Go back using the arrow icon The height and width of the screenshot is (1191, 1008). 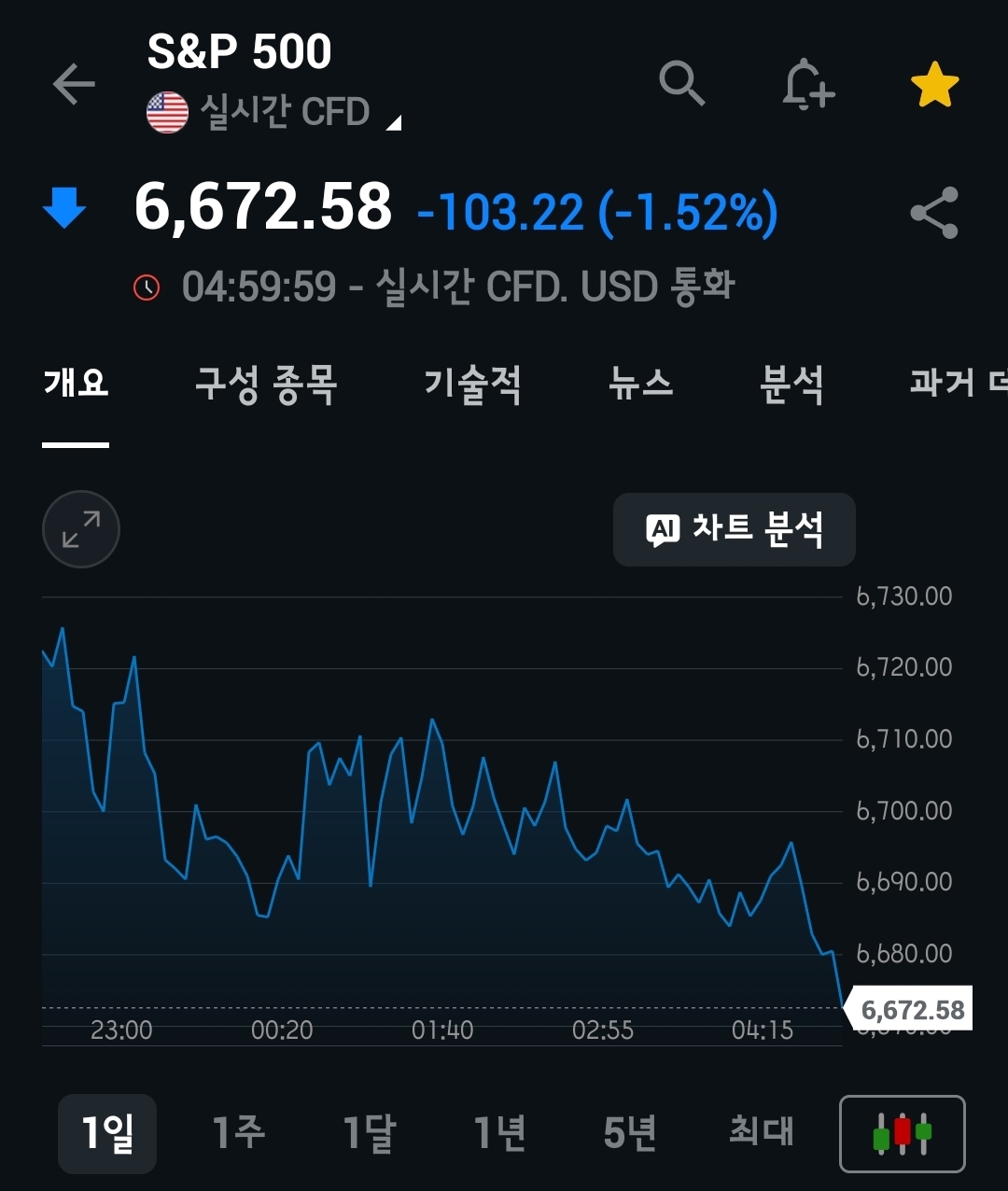coord(75,85)
